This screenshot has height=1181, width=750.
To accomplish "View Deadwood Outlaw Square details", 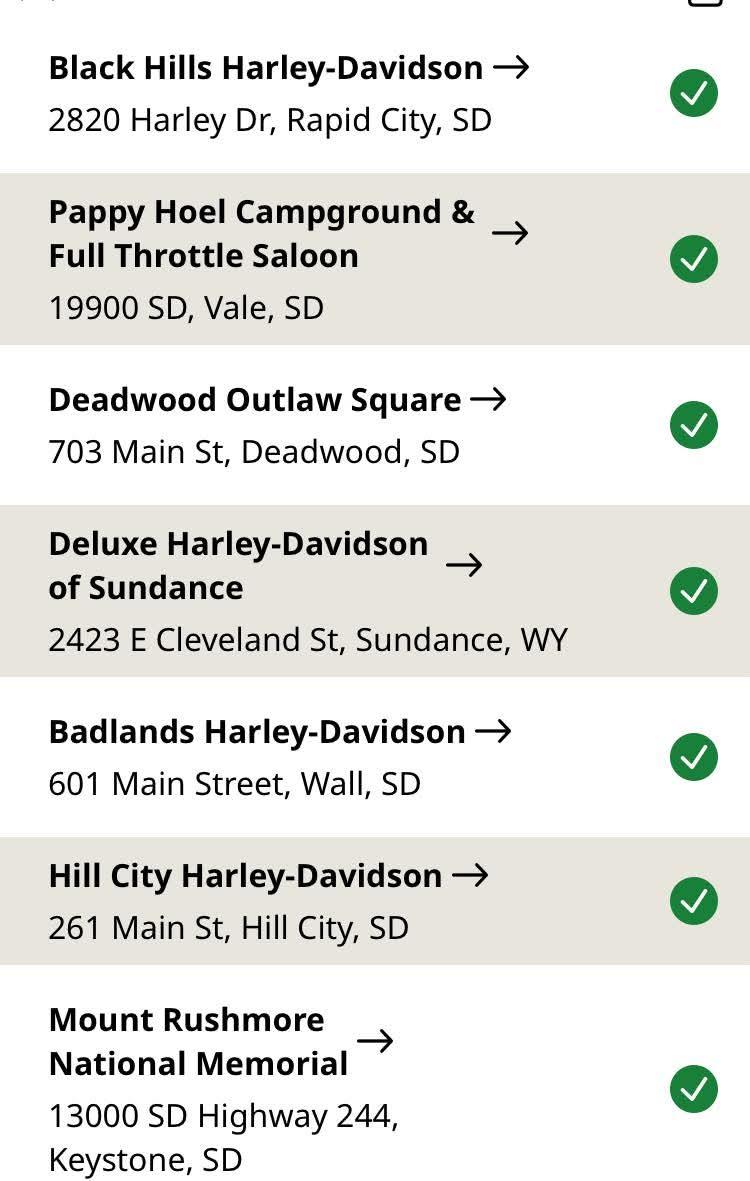I will click(x=277, y=400).
